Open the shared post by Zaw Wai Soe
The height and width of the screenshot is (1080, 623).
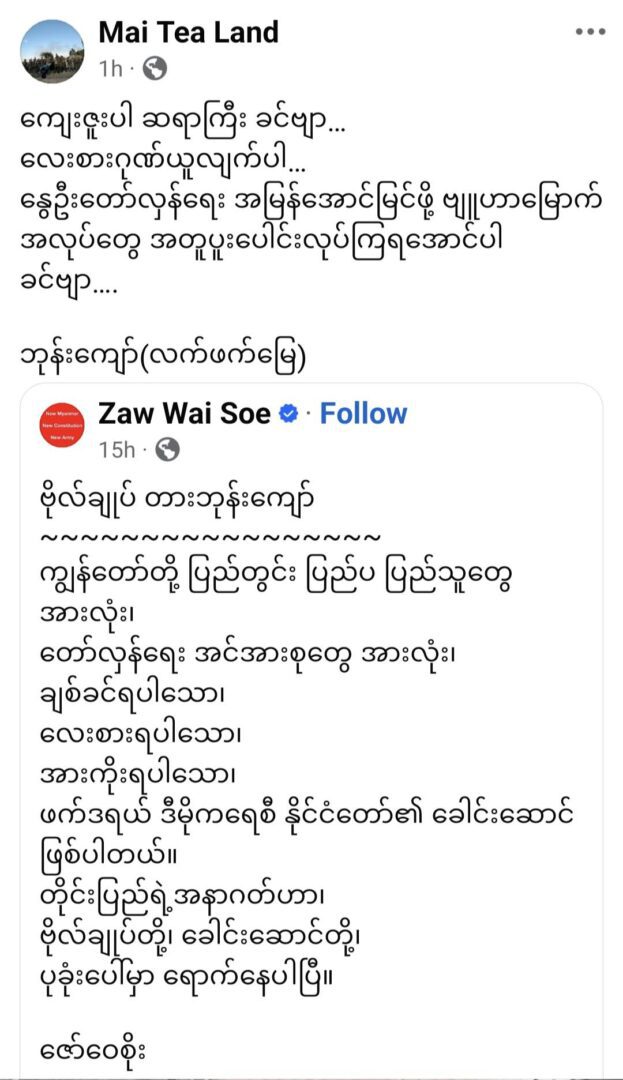[x=311, y=730]
